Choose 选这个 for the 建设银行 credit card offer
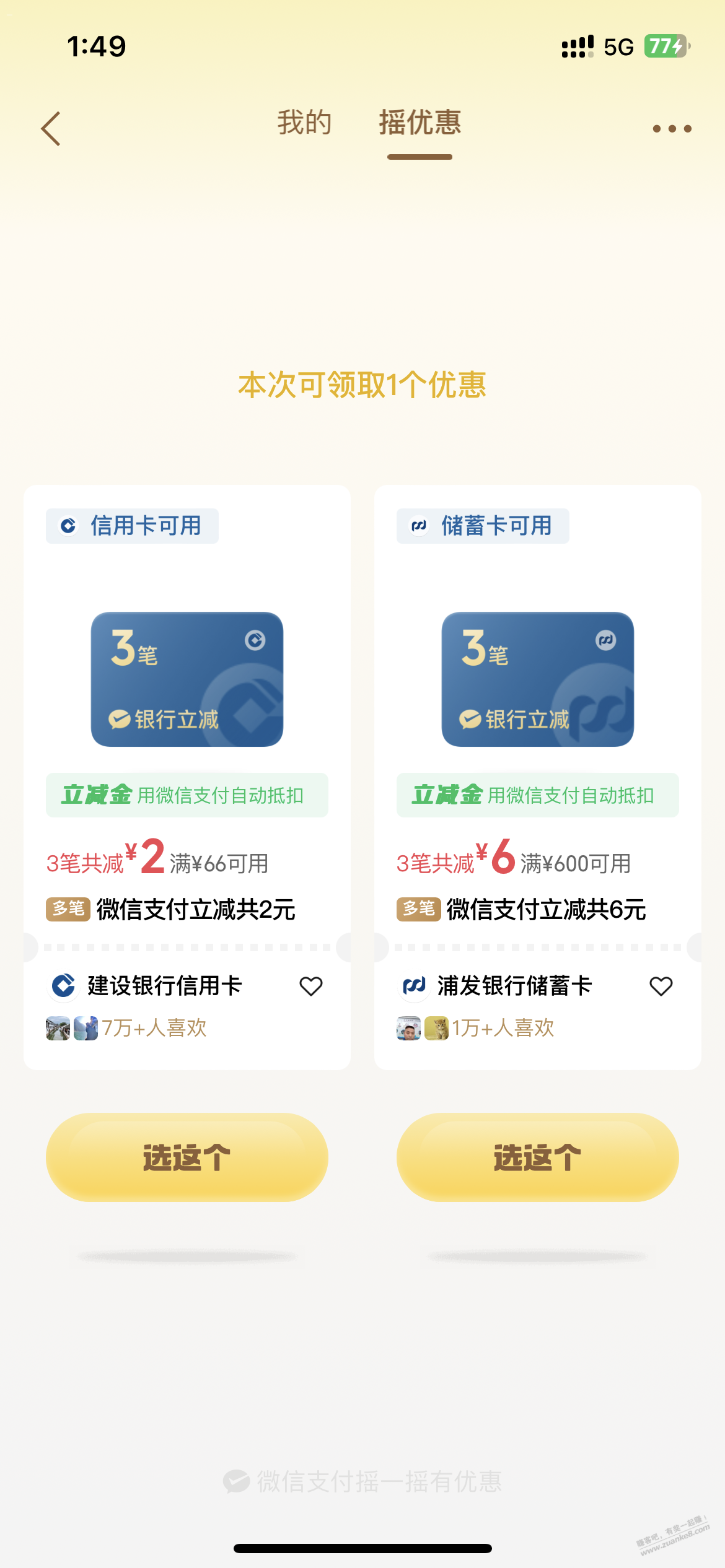 (187, 1157)
